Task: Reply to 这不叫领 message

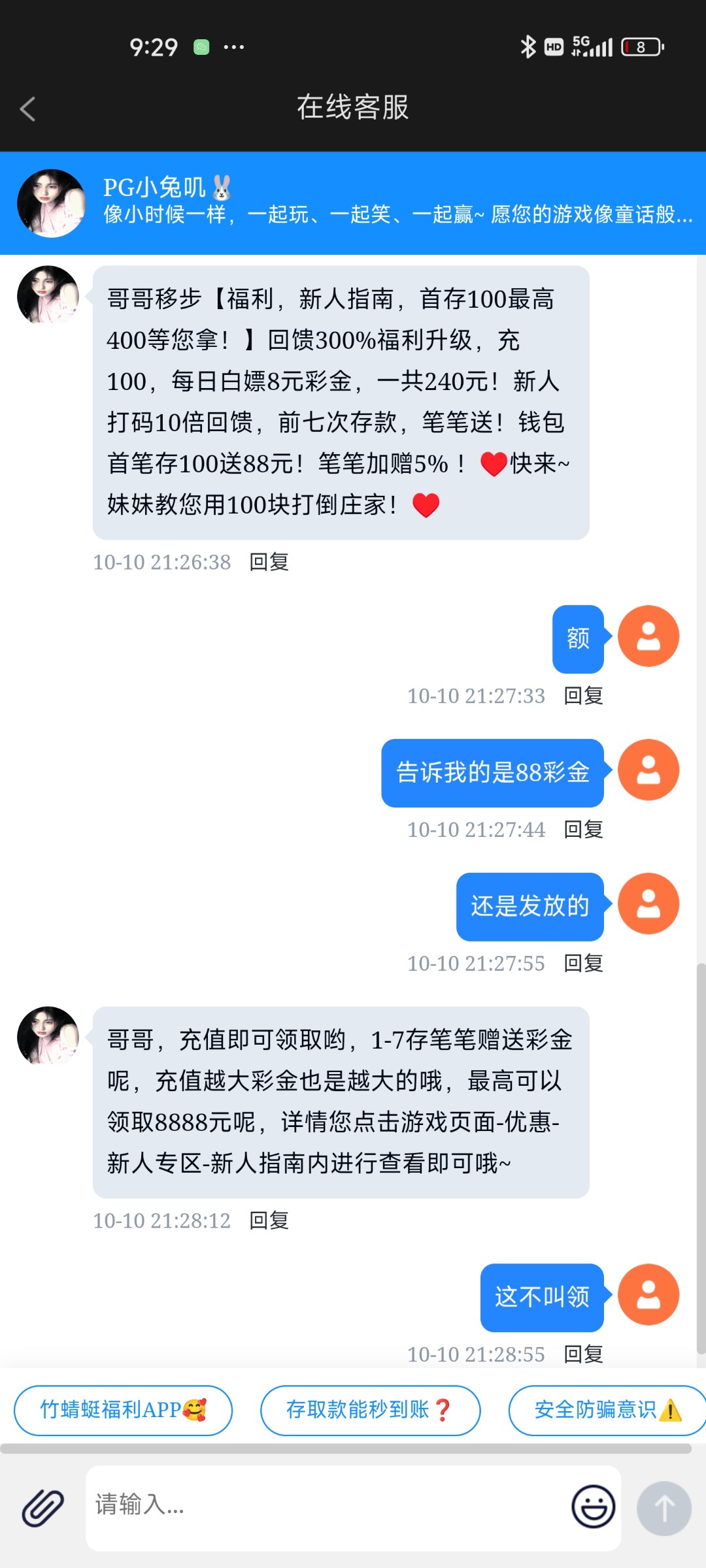Action: 583,1354
